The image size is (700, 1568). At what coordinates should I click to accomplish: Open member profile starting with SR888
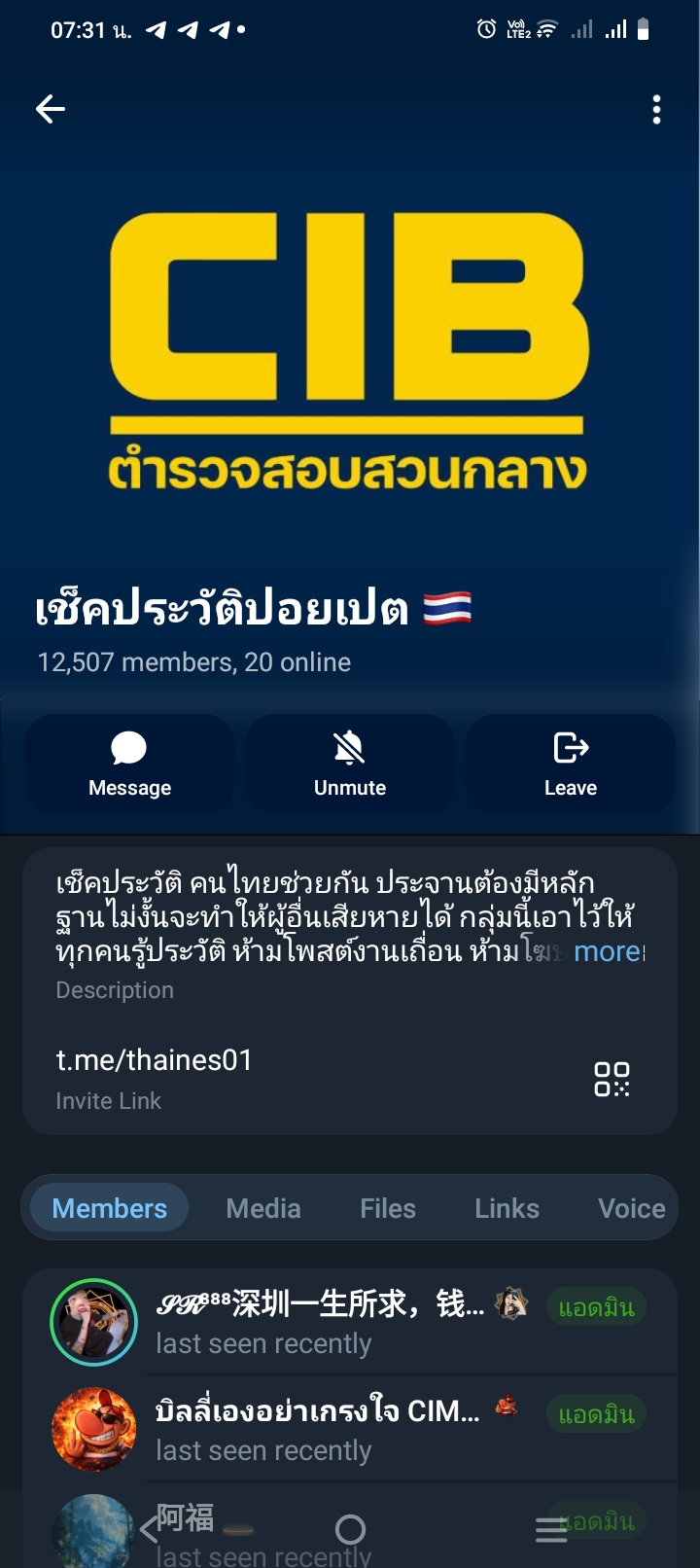tap(321, 1321)
